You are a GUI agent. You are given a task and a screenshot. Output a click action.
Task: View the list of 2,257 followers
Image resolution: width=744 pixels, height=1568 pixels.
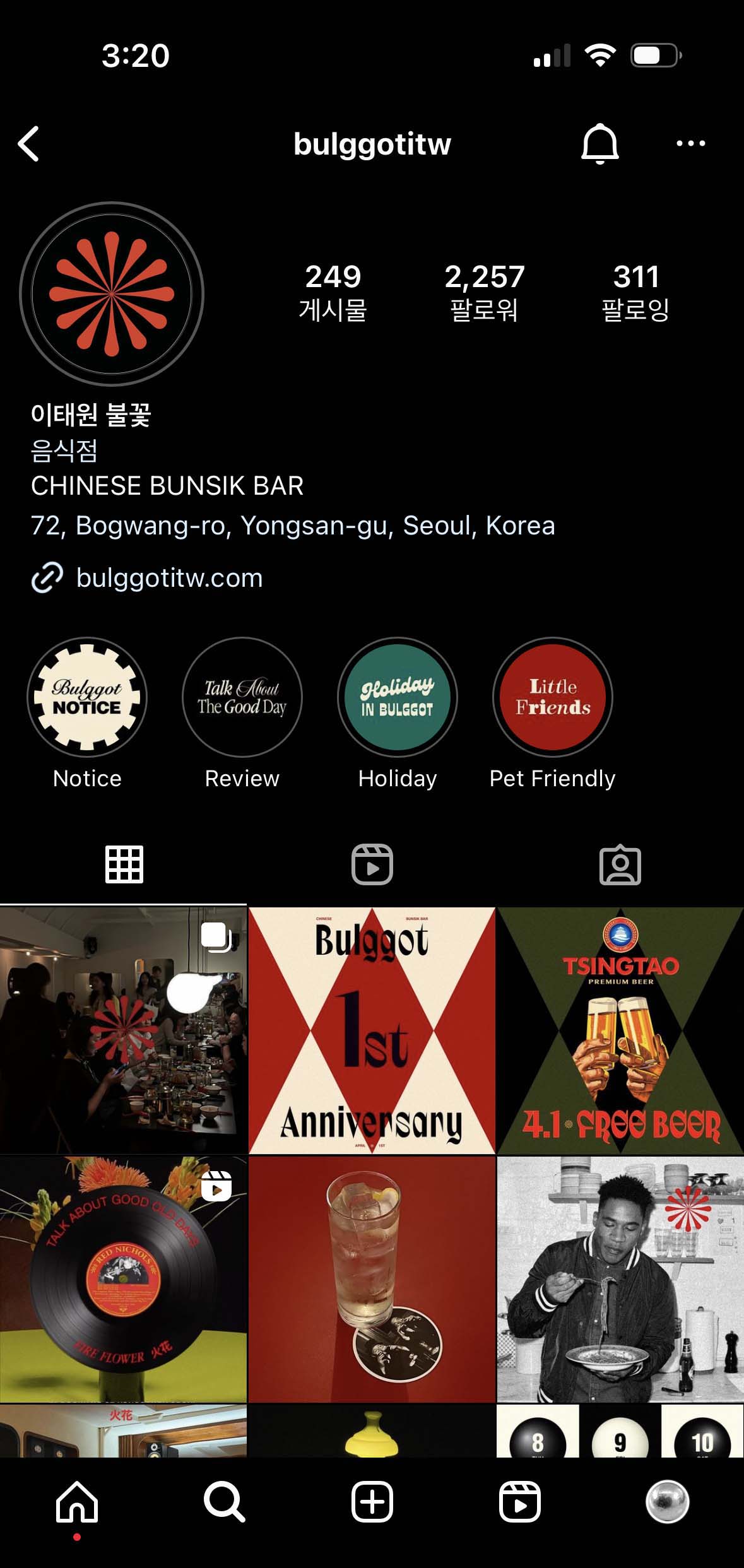point(484,292)
